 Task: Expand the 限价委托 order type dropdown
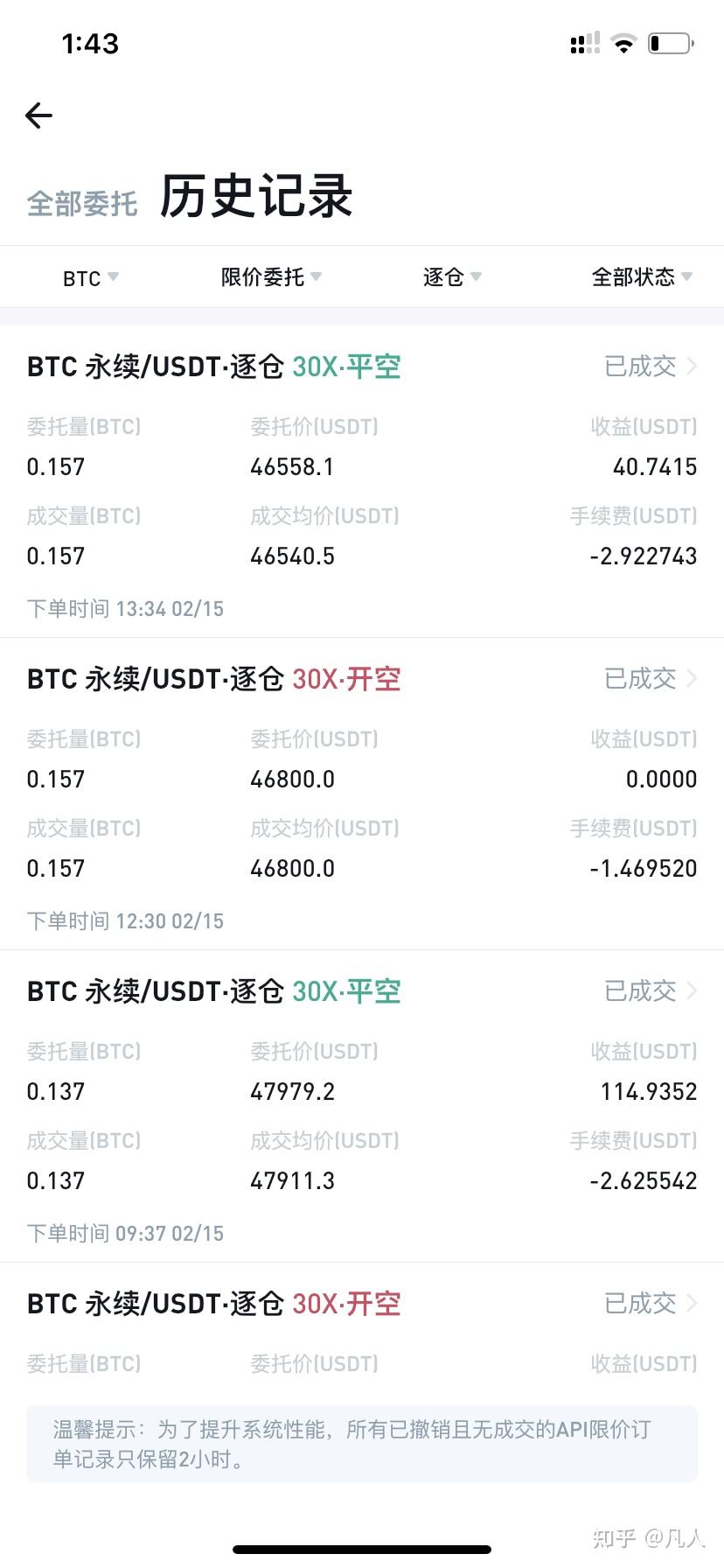(x=271, y=277)
